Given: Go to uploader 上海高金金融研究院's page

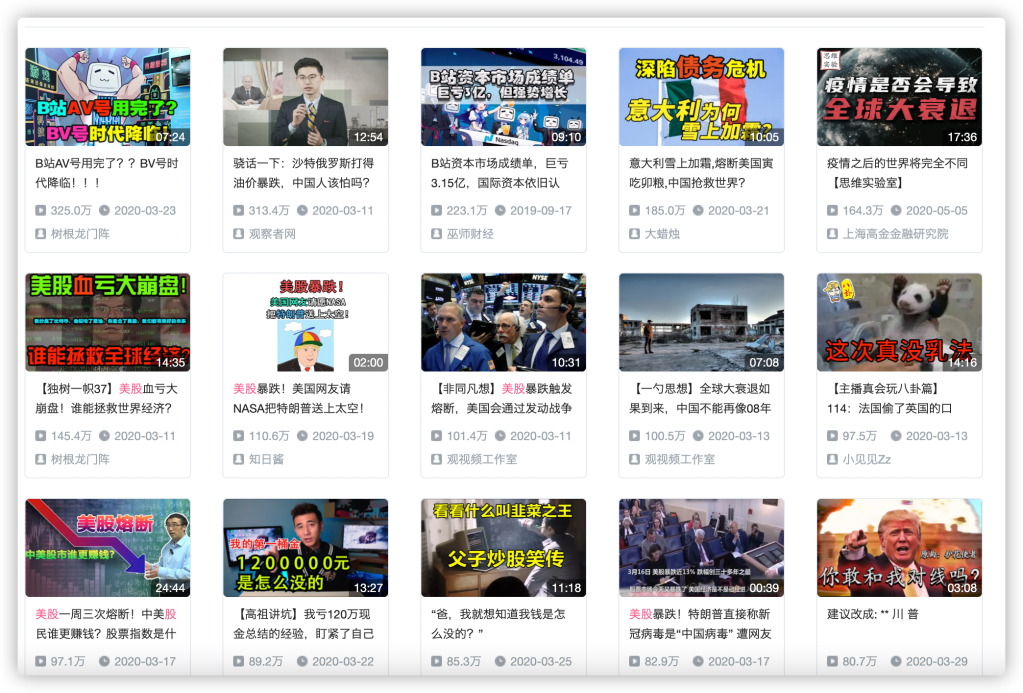Looking at the screenshot, I should coord(895,234).
